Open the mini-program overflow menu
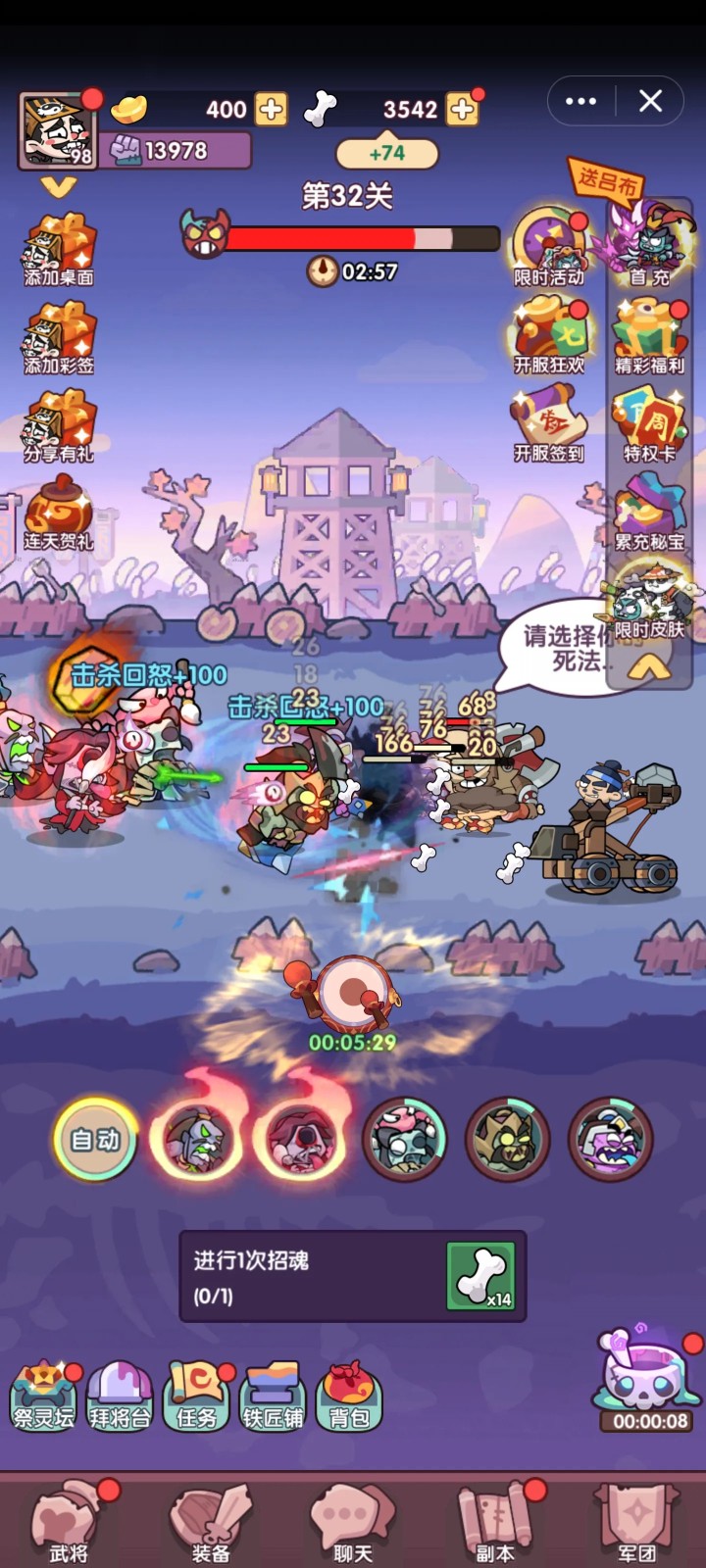The width and height of the screenshot is (706, 1568). 580,101
